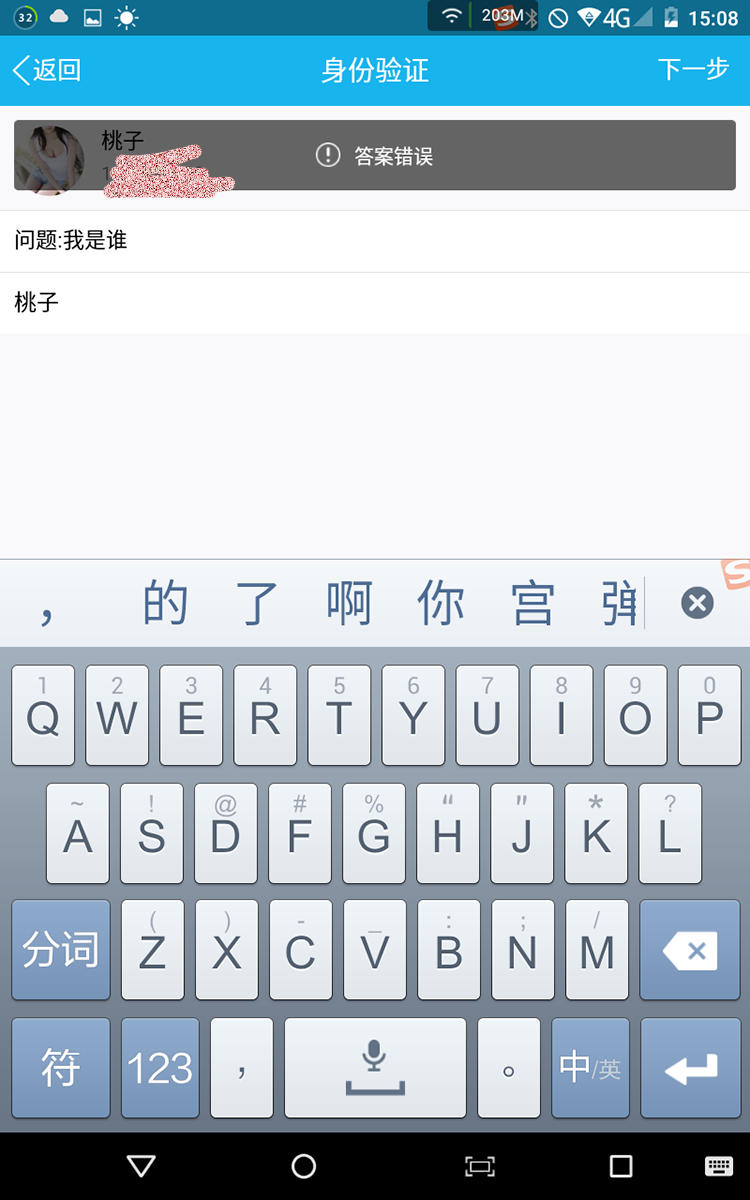Screen dimensions: 750x1200
Task: Toggle the 分词 segmentation mode key
Action: point(60,950)
